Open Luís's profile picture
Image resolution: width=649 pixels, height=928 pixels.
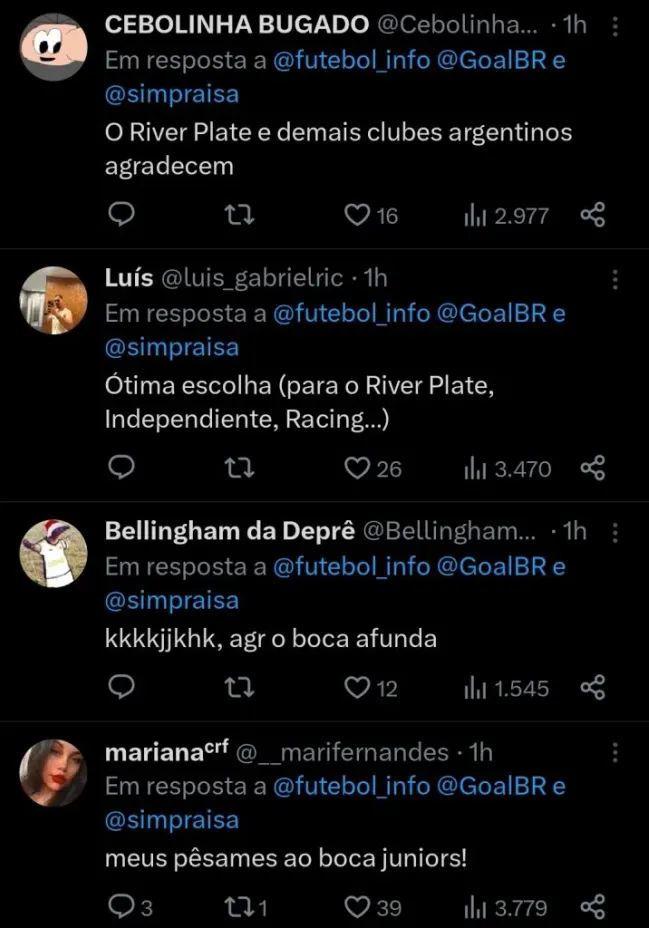click(x=54, y=300)
